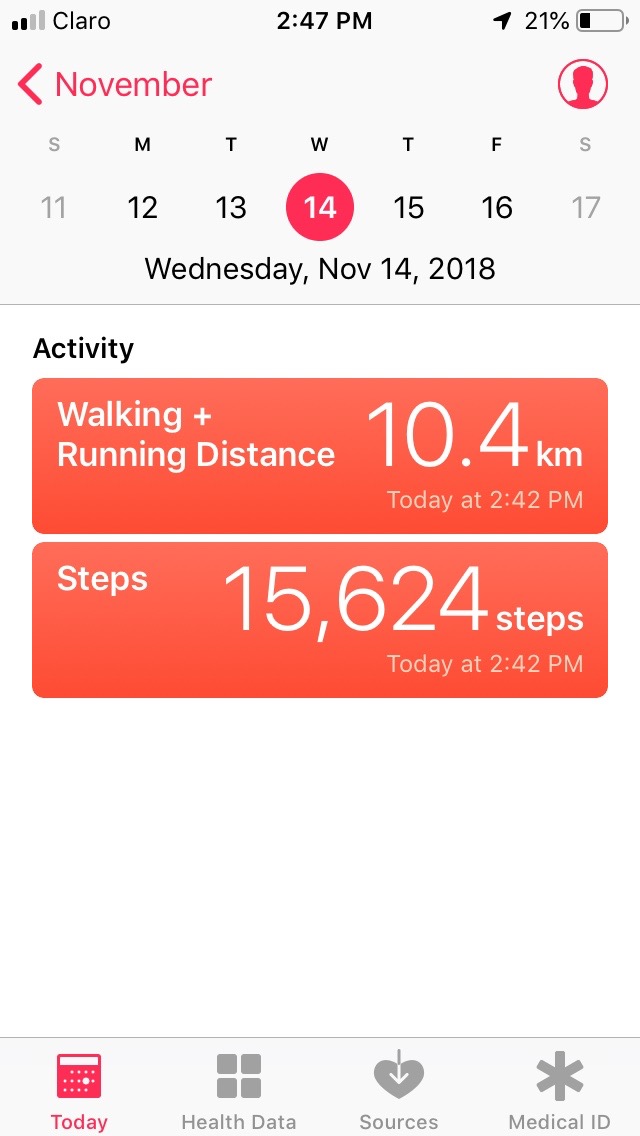
Task: Switch to the Sources tab
Action: pos(399,1090)
